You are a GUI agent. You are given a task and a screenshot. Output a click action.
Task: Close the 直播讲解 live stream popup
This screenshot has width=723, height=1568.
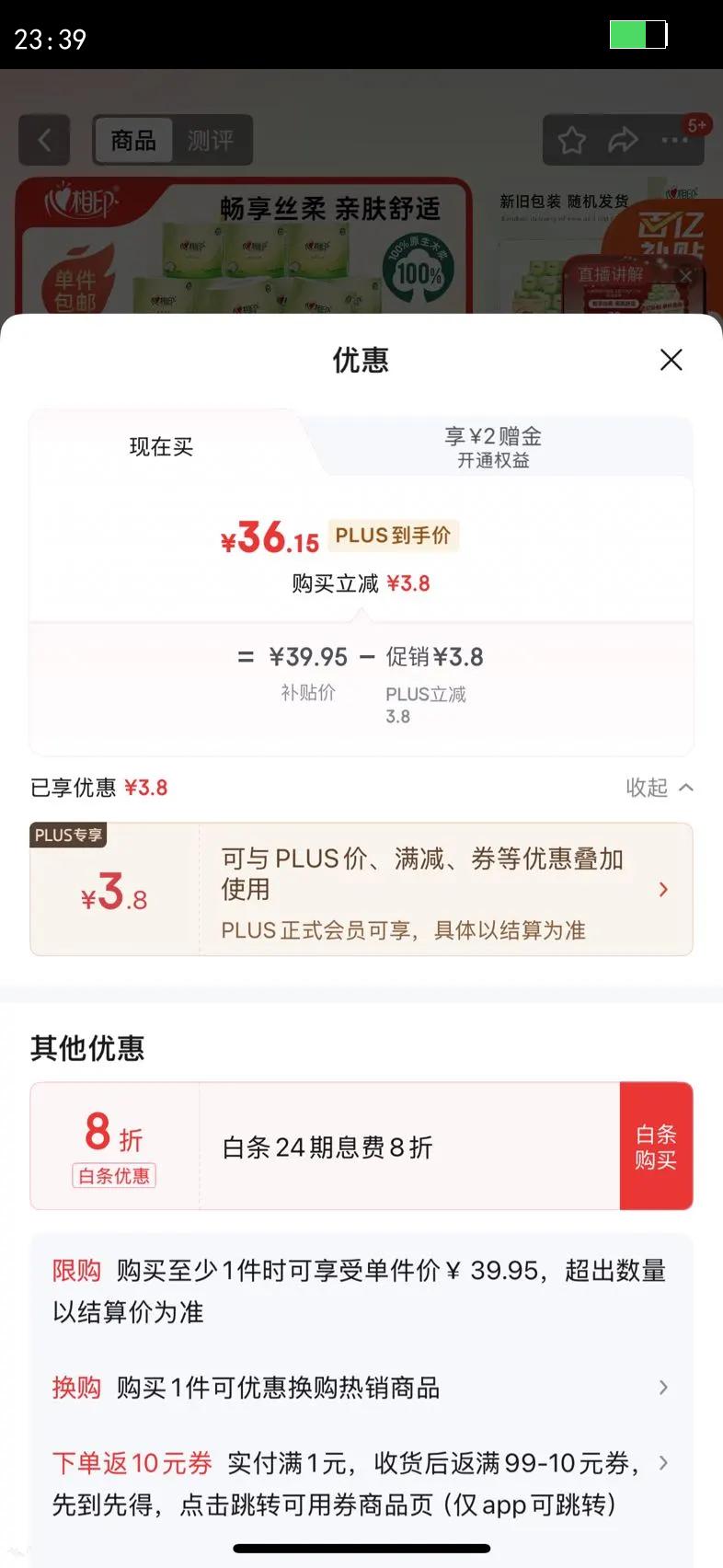tap(685, 275)
